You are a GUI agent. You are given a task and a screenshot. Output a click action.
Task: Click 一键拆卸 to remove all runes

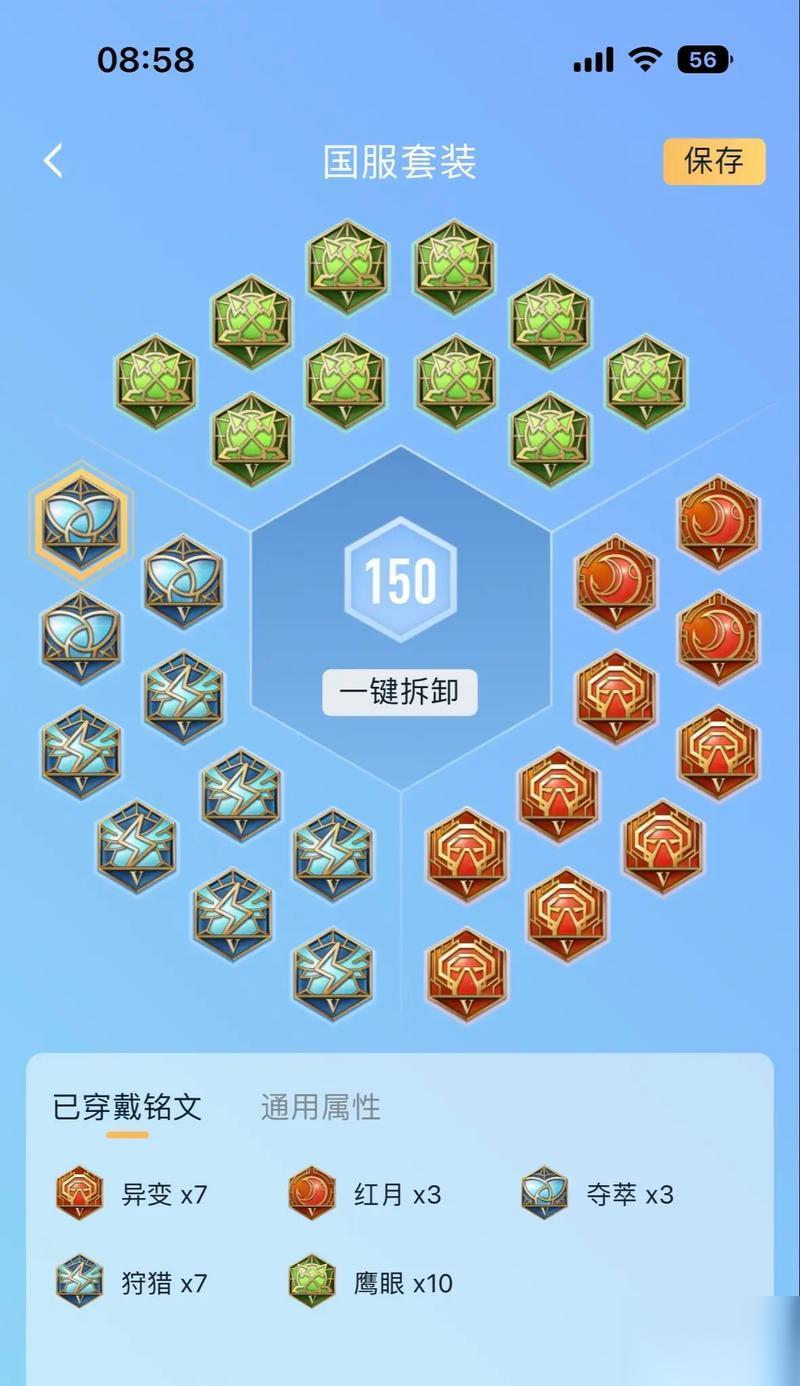[400, 692]
